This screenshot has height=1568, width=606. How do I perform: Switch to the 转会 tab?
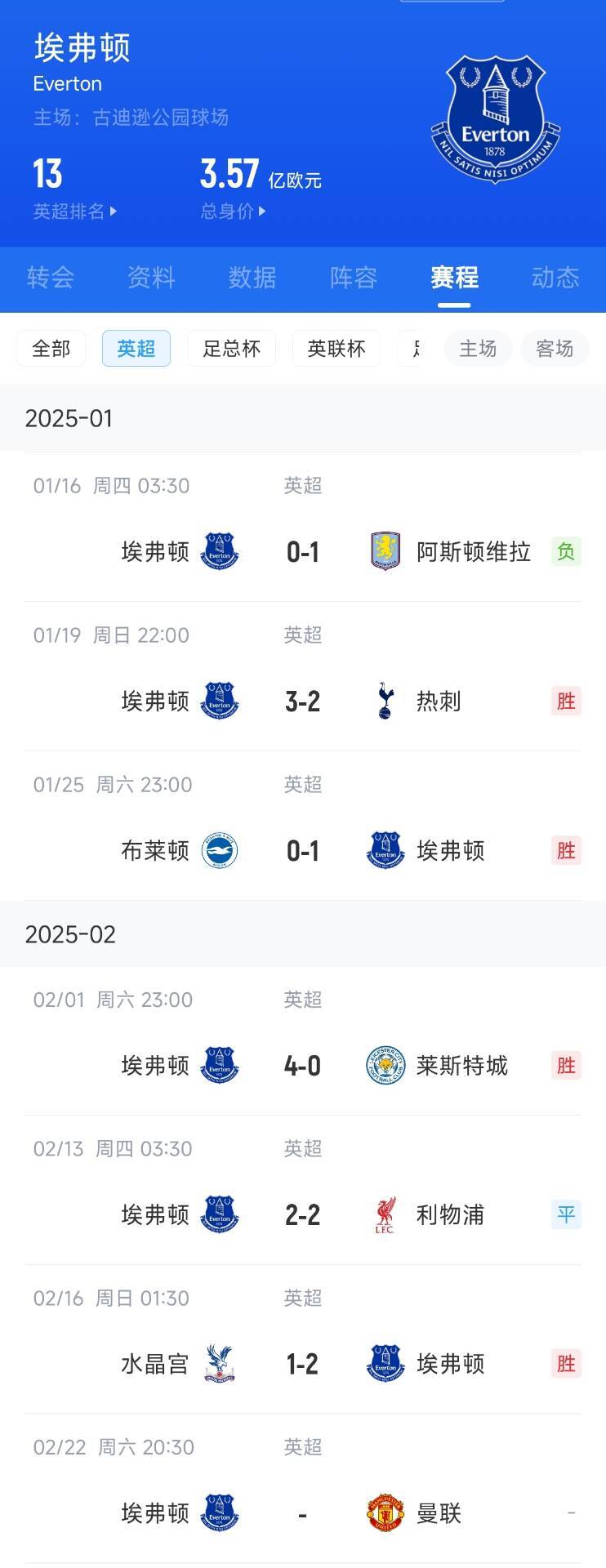pos(51,278)
